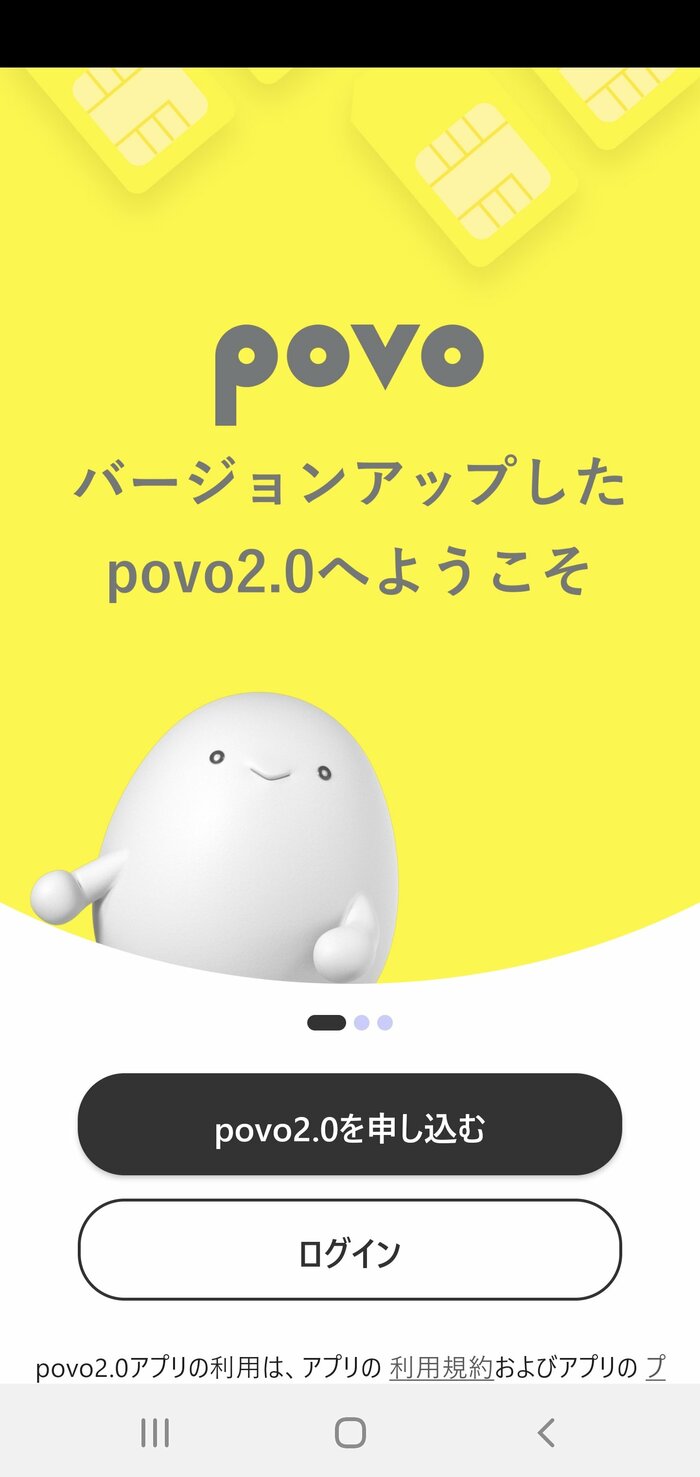The width and height of the screenshot is (700, 1477).
Task: Tap the povo2.0を申し込む button
Action: [350, 1124]
